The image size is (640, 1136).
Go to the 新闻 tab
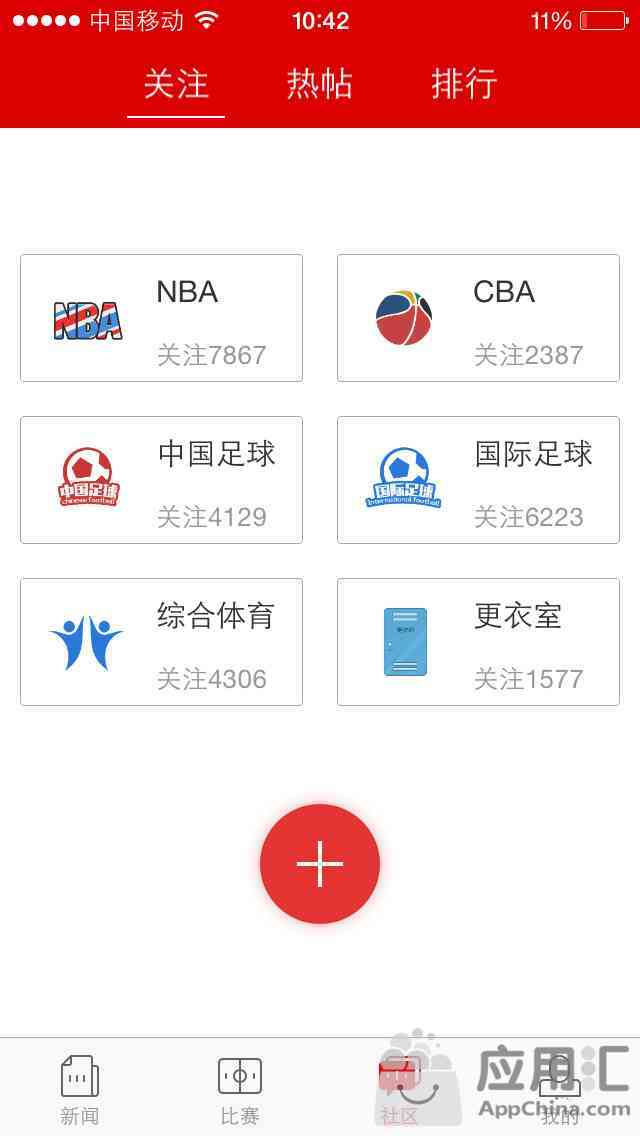[x=80, y=1089]
